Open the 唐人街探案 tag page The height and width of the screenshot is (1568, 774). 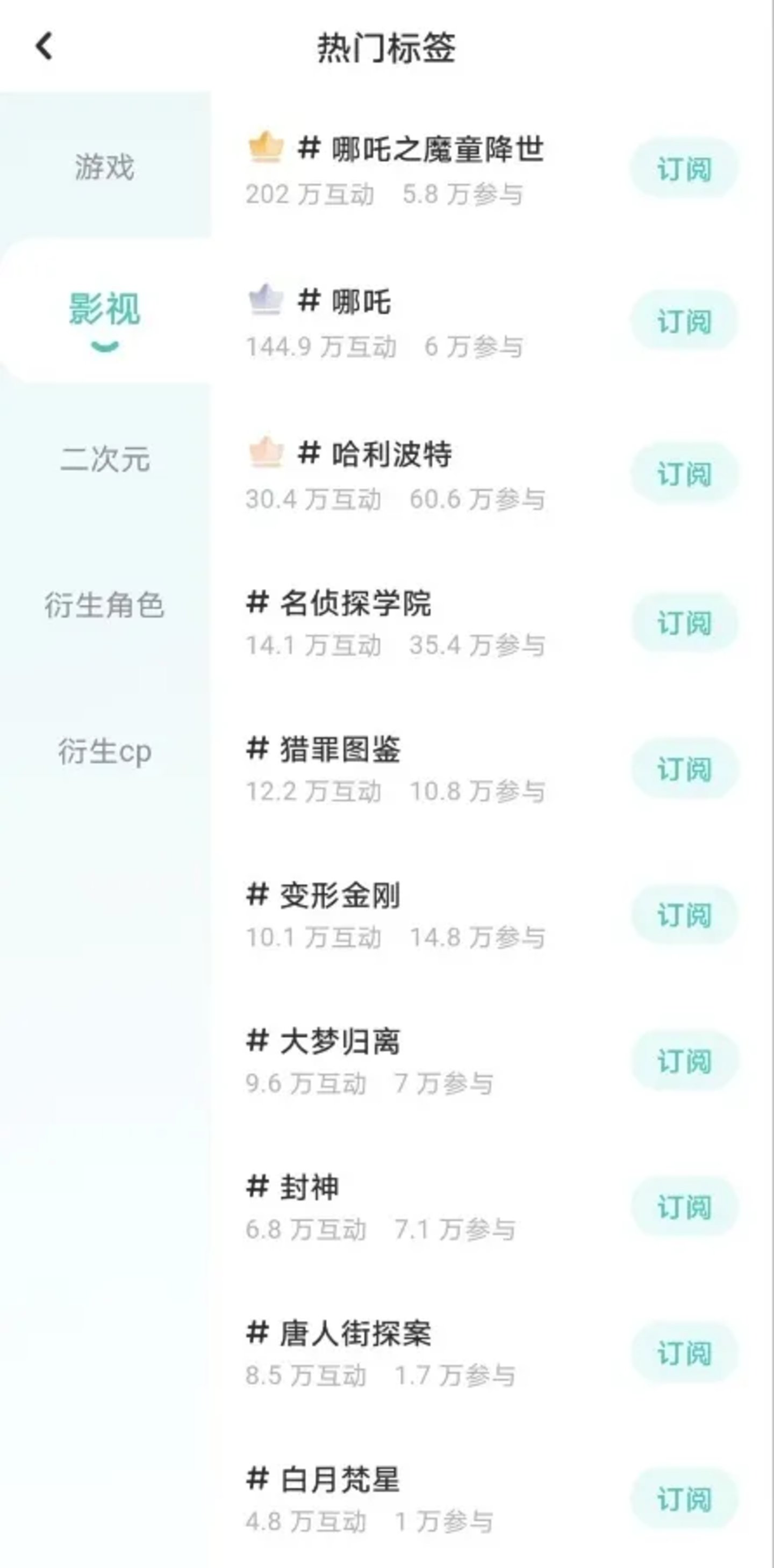[355, 1333]
